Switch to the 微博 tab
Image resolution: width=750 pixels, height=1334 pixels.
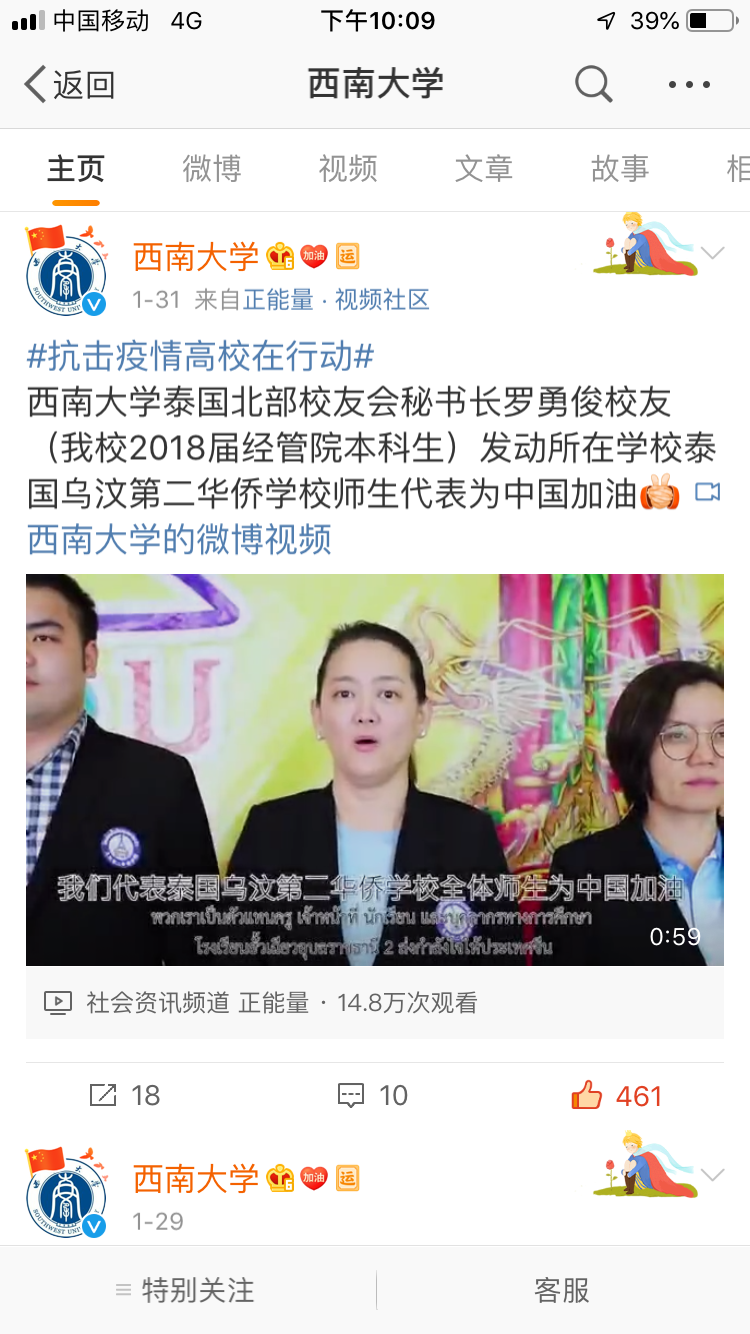pos(212,169)
